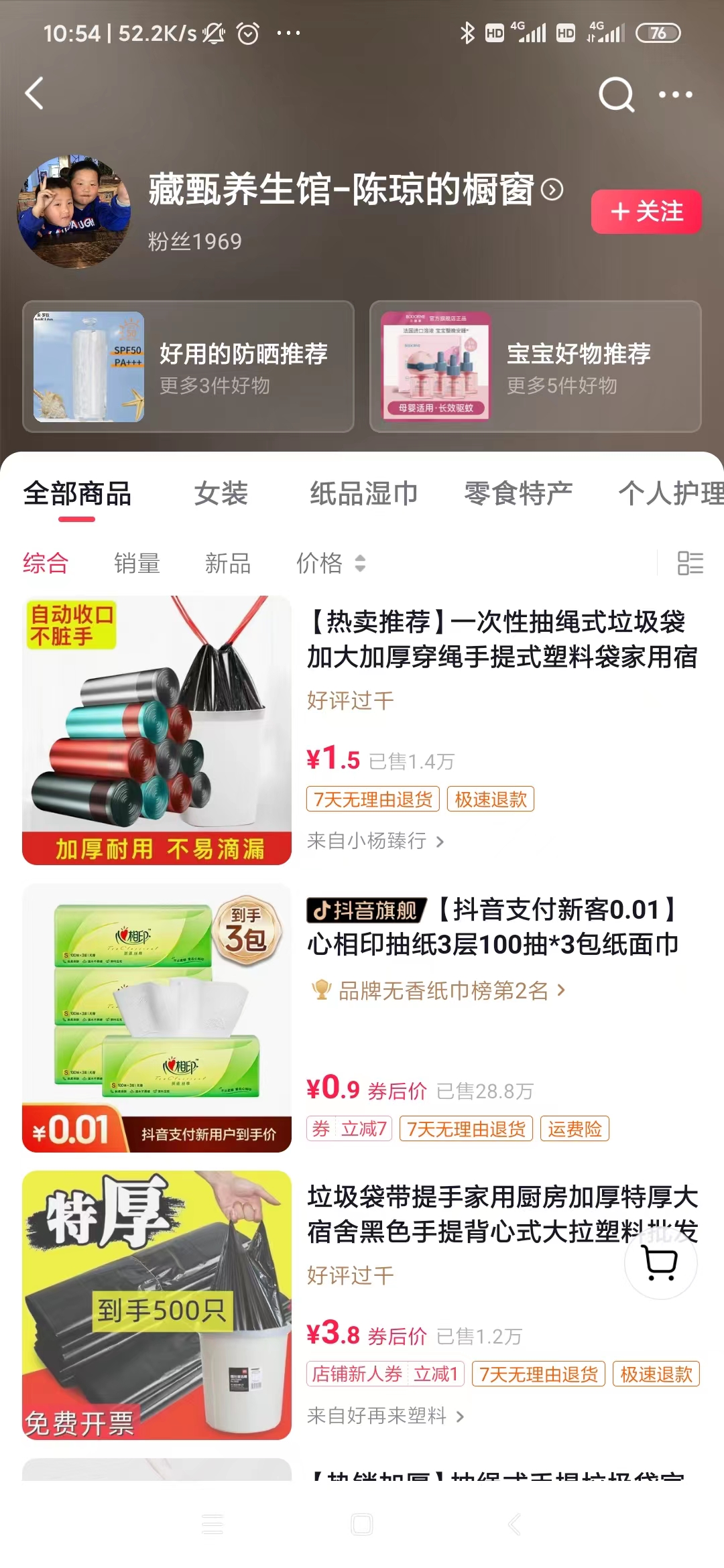Open the three-dot overflow menu
Viewport: 724px width, 1568px height.
click(675, 94)
